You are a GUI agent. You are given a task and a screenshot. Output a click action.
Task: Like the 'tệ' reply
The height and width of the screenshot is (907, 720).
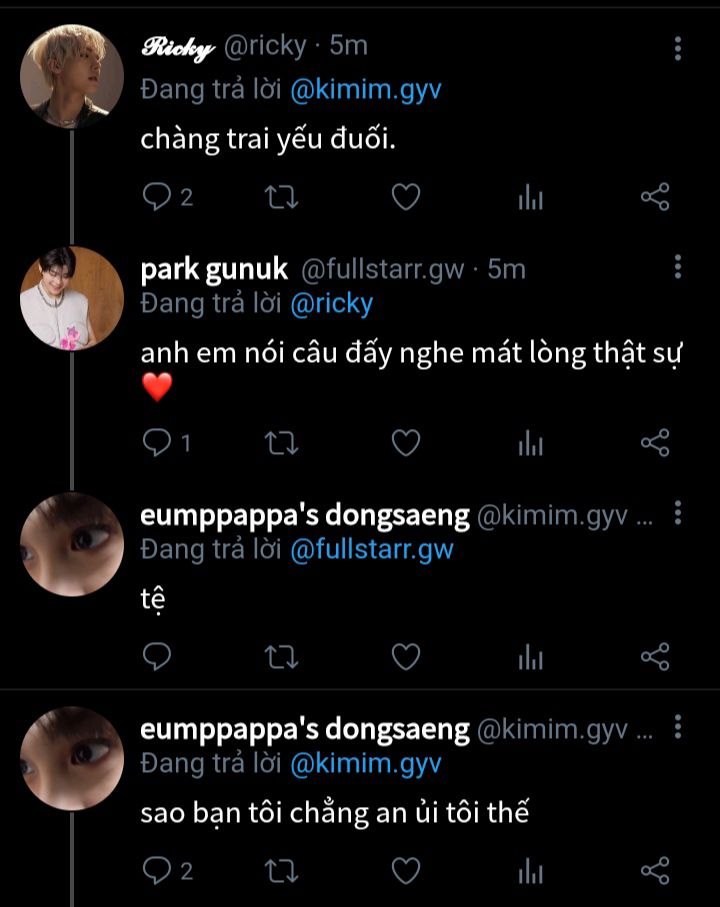tap(404, 656)
